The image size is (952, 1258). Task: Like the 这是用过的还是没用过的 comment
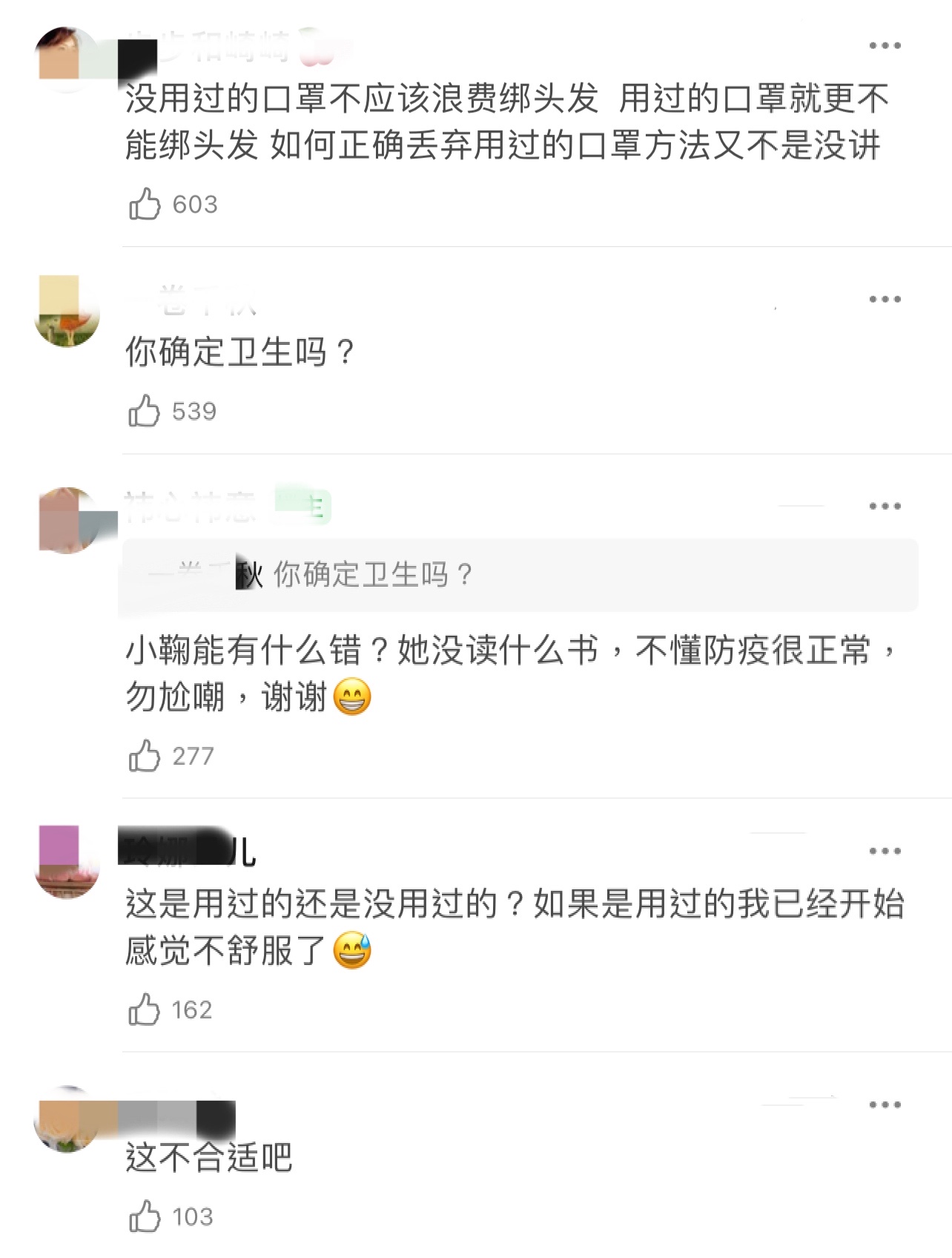pos(145,1010)
